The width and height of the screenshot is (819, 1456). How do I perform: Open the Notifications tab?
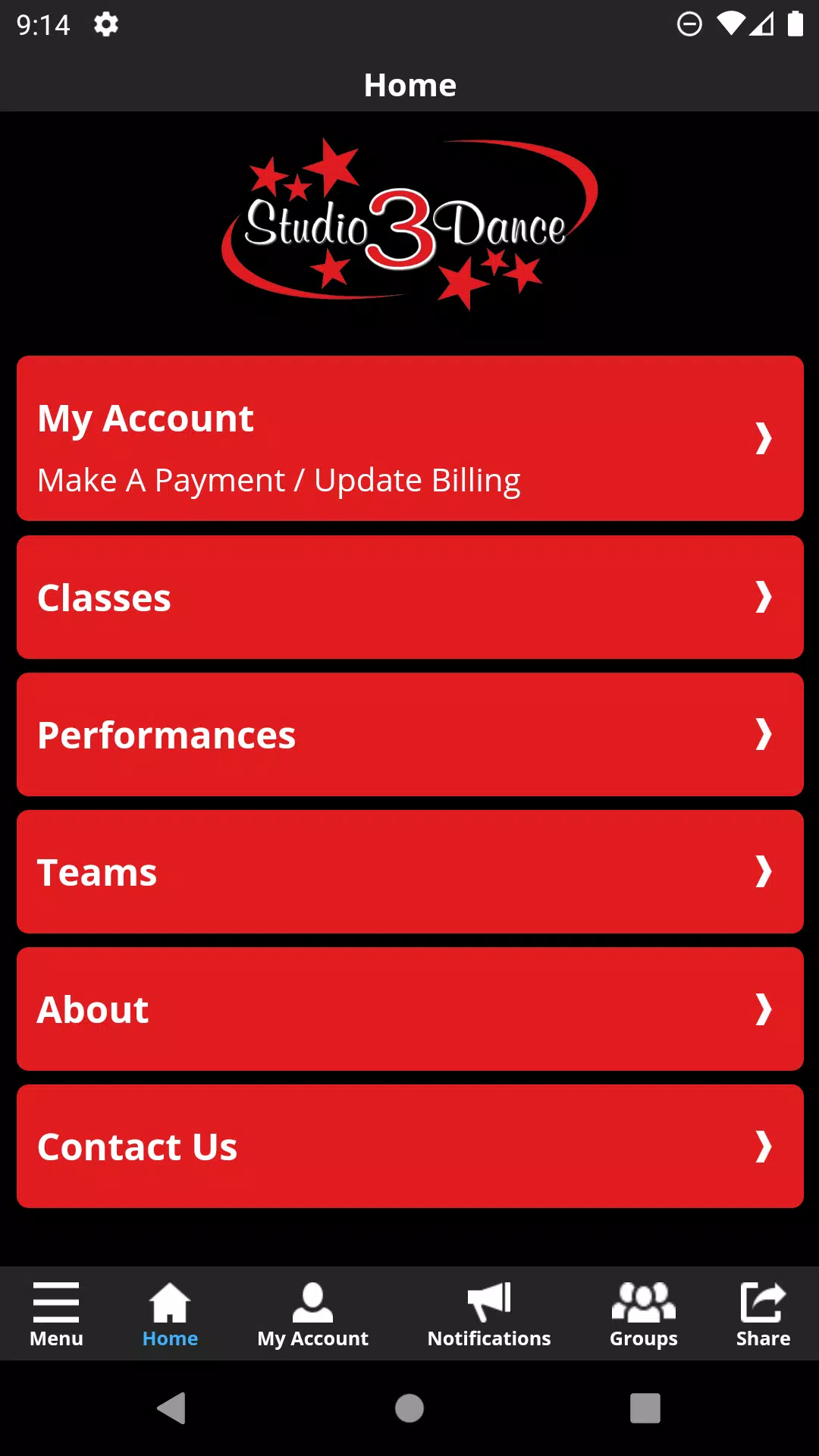coord(489,1314)
